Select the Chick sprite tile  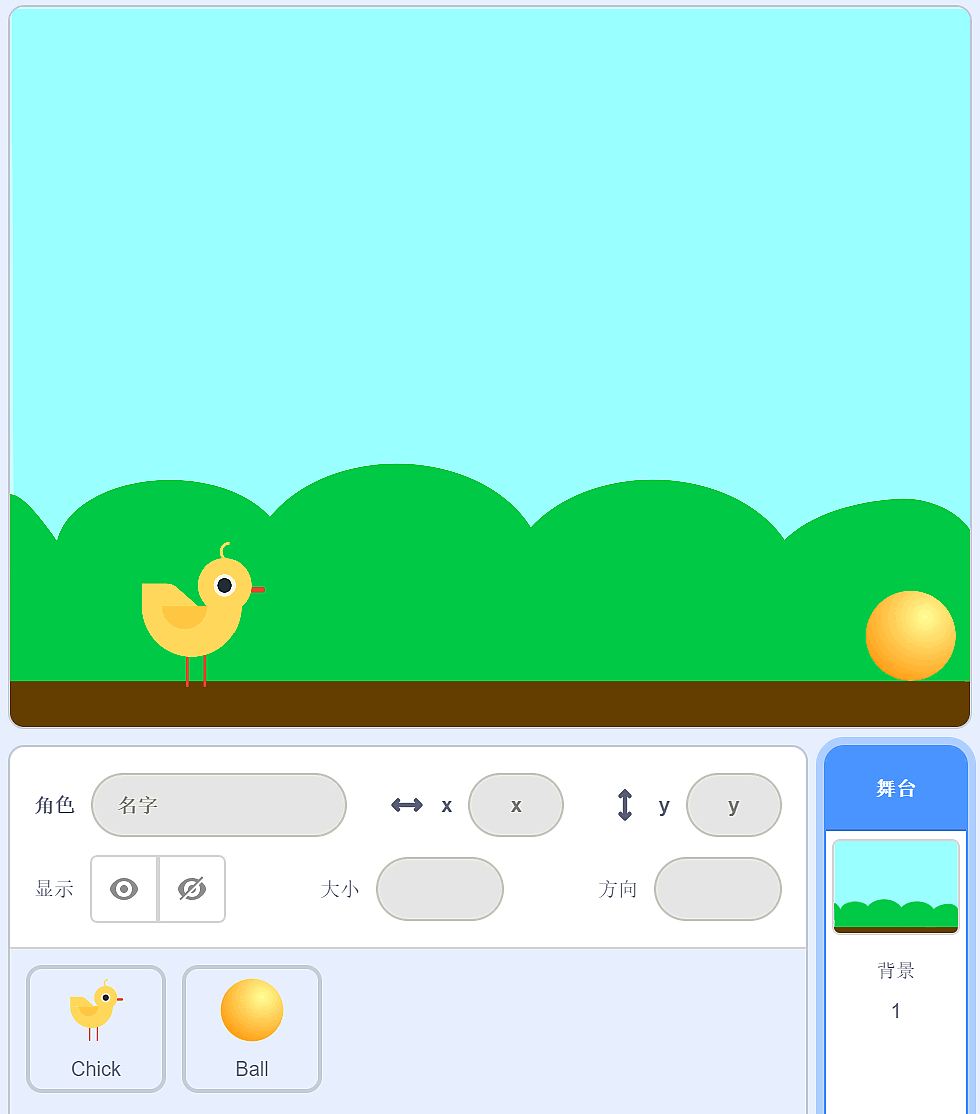pos(96,1028)
